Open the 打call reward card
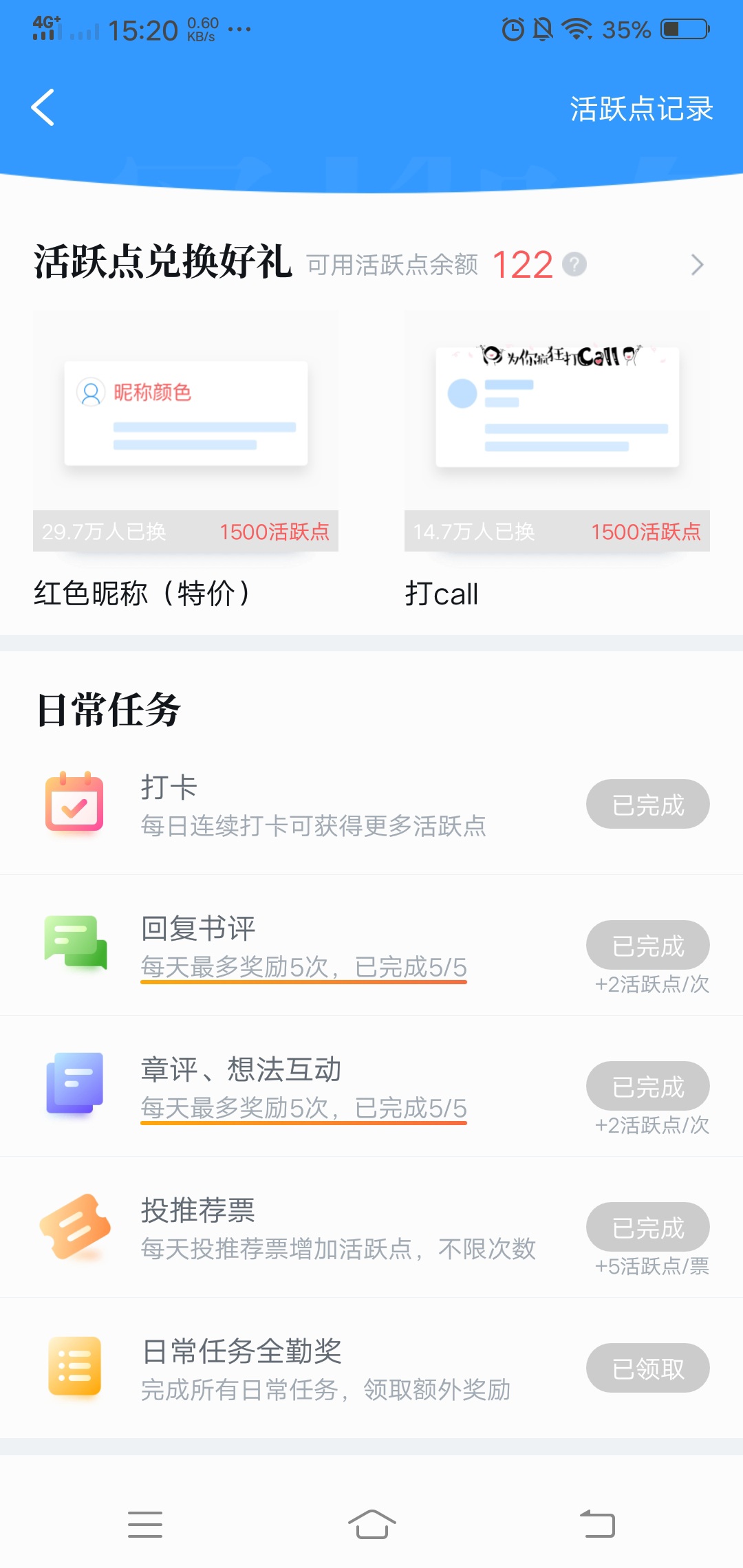 click(x=557, y=461)
